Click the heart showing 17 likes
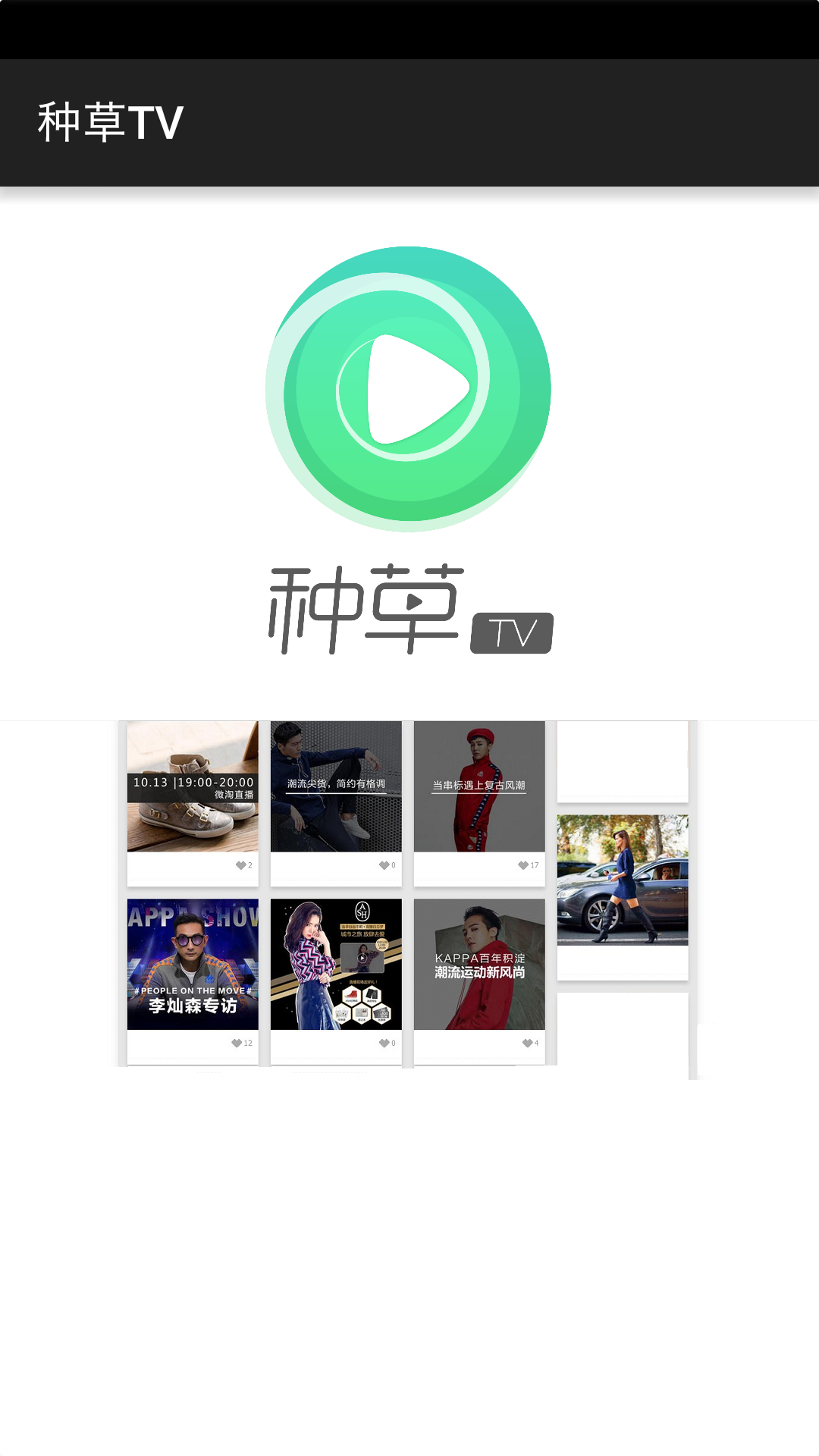The height and width of the screenshot is (1456, 819). (x=523, y=864)
